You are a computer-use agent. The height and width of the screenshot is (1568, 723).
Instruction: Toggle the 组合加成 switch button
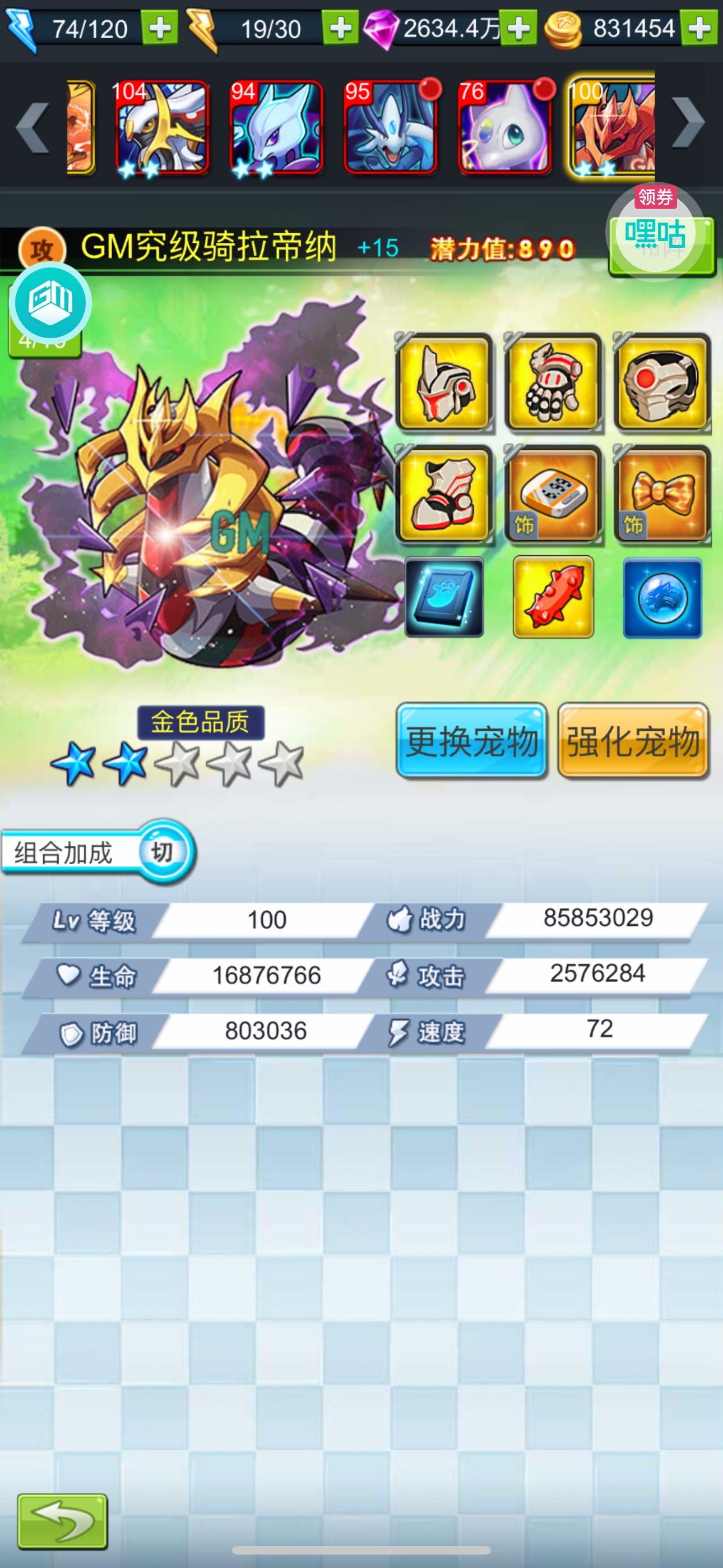coord(163,851)
